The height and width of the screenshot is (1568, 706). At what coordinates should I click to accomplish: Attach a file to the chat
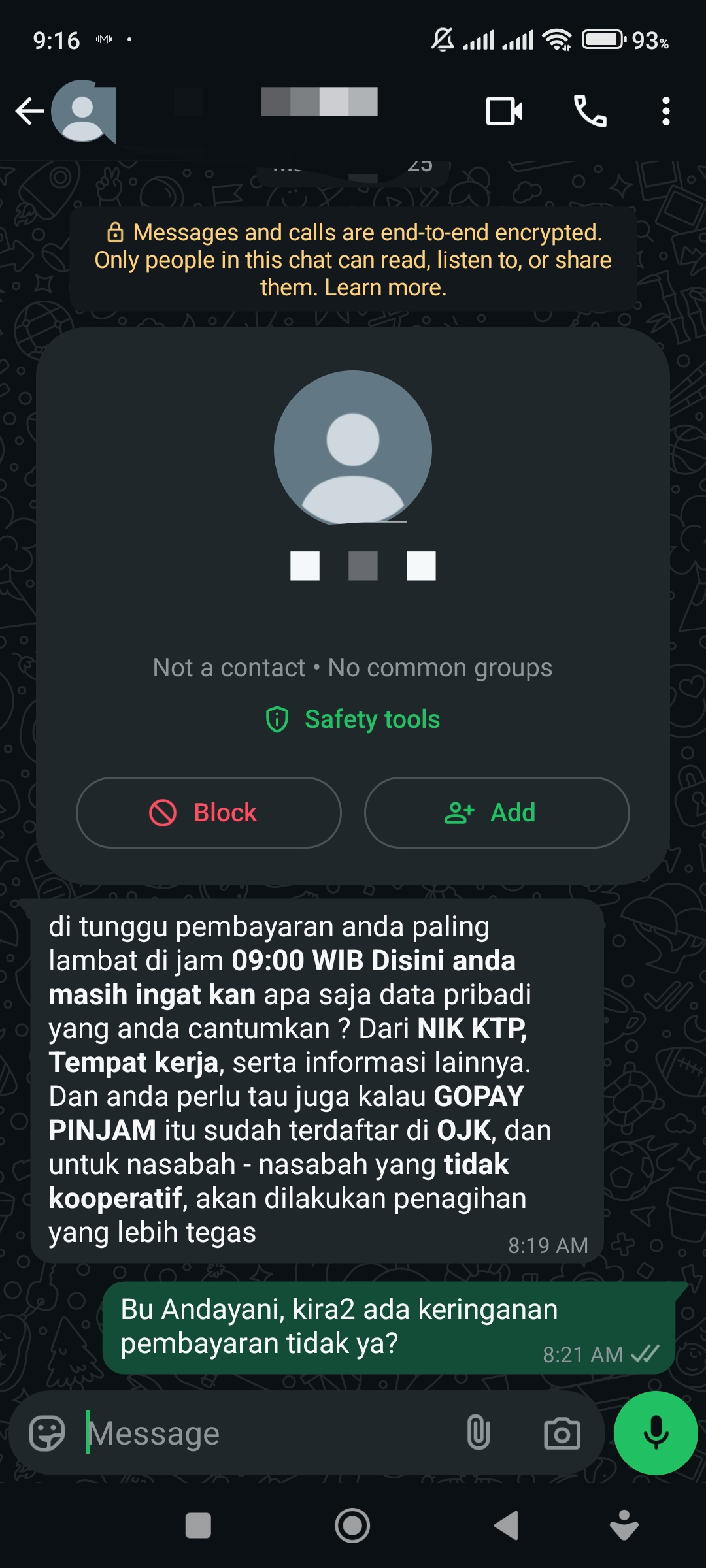pyautogui.click(x=478, y=1433)
